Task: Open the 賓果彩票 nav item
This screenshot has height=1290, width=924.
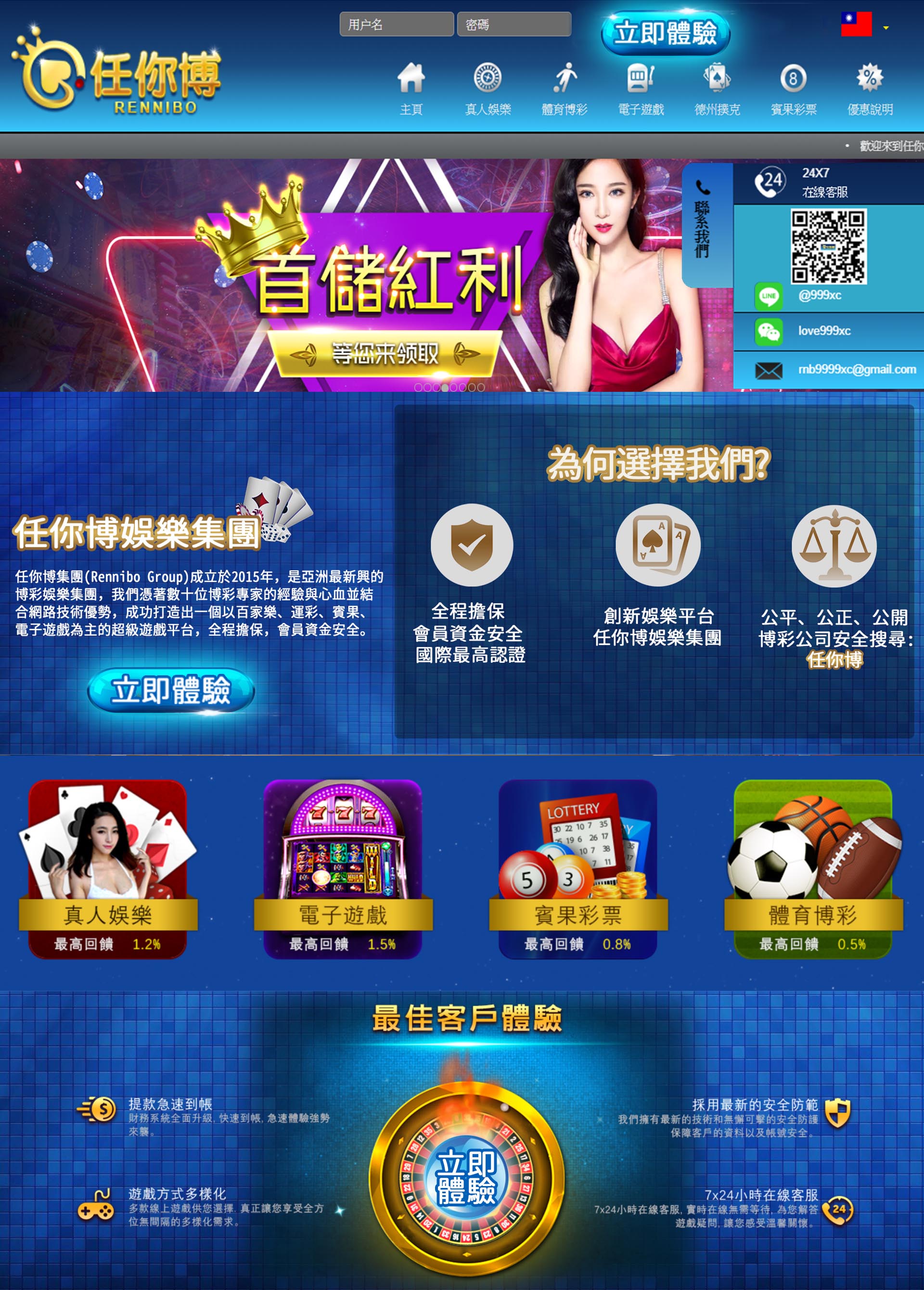Action: (793, 89)
